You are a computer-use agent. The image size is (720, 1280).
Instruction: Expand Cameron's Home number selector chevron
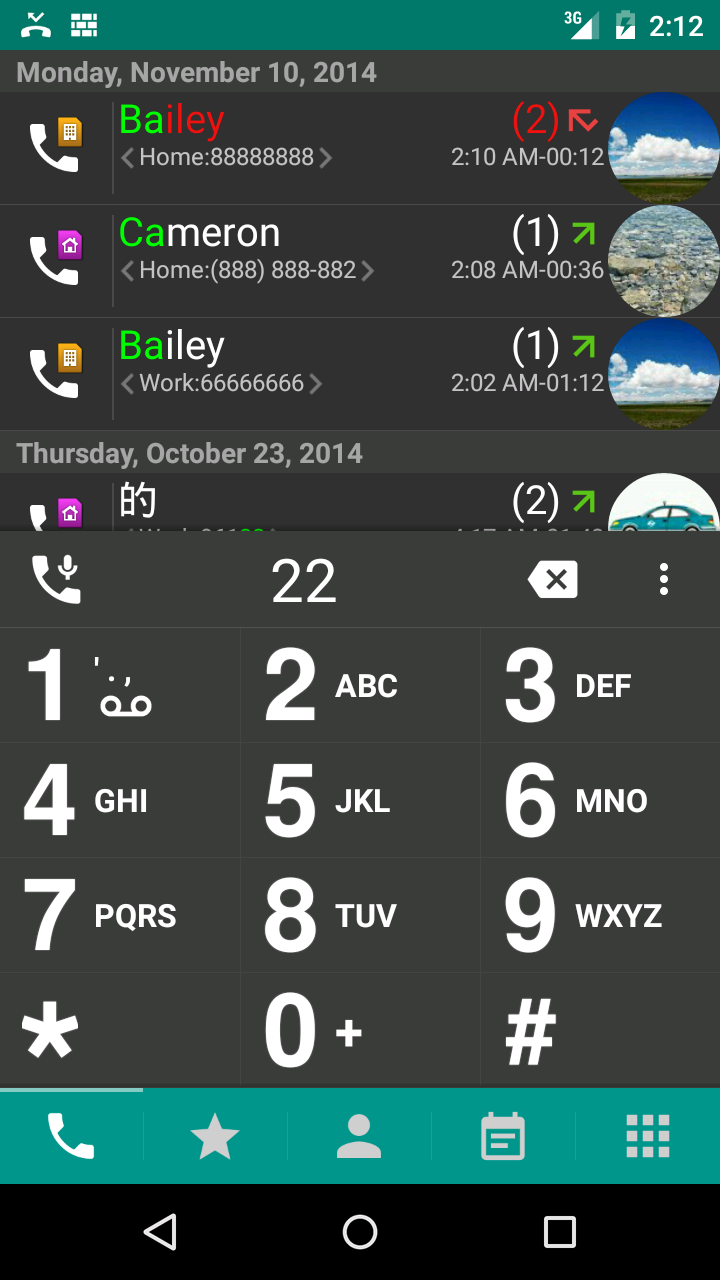pyautogui.click(x=367, y=270)
